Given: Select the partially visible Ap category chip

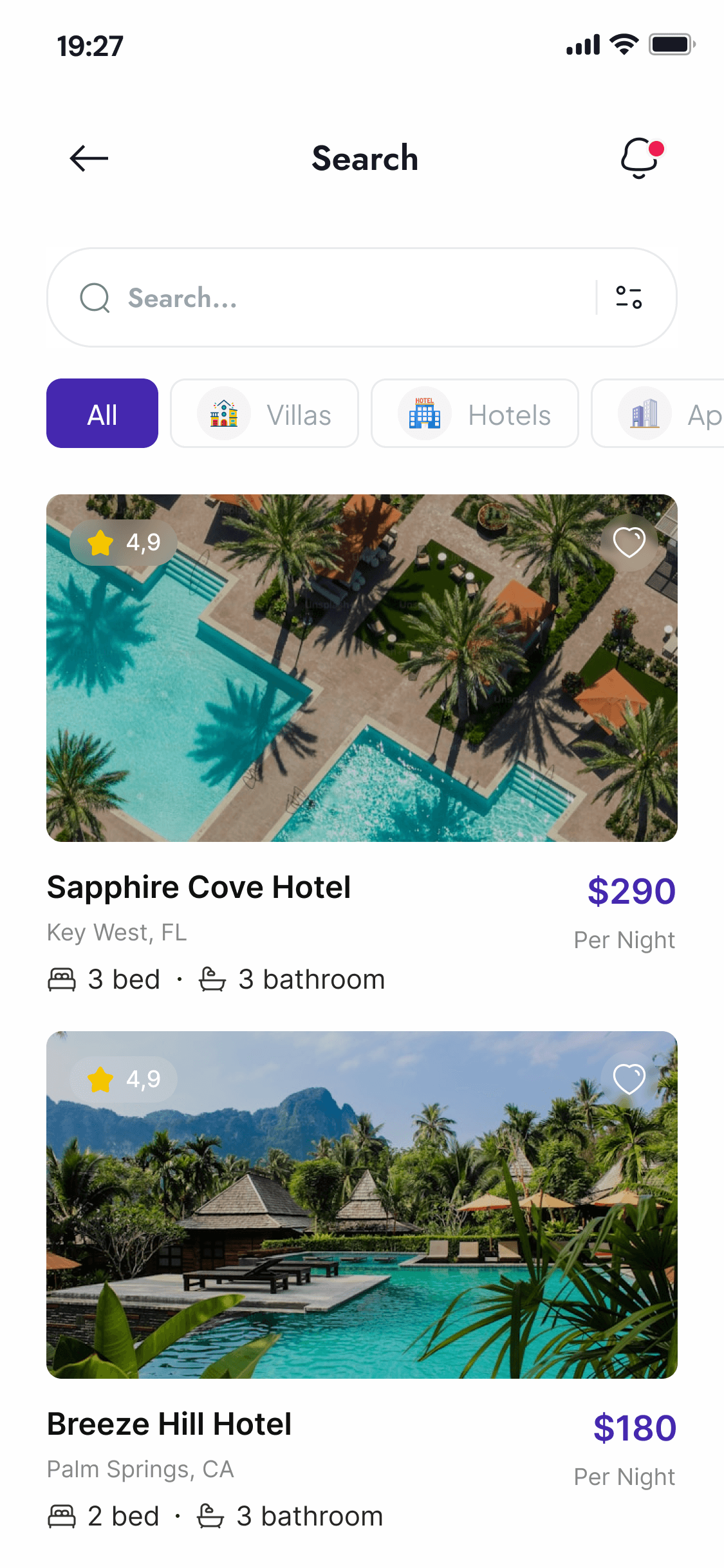Looking at the screenshot, I should 658,413.
